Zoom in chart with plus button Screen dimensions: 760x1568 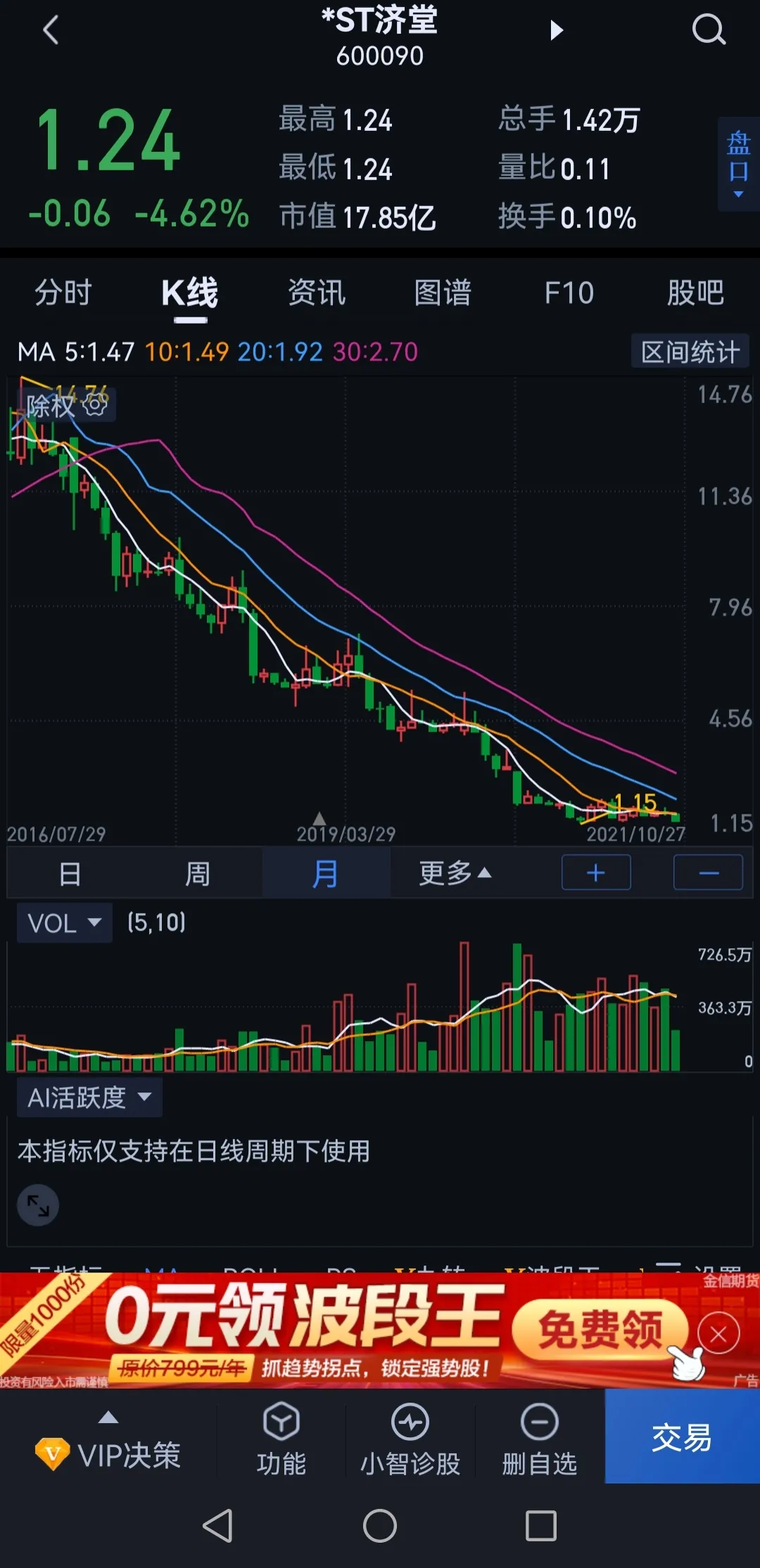point(596,873)
